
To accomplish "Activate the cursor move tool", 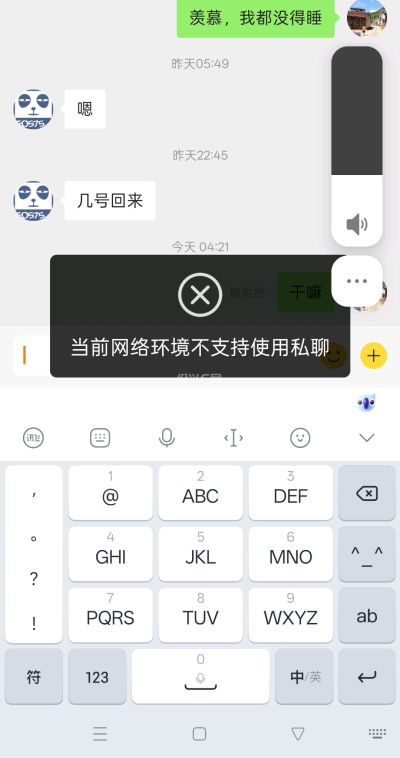I will click(x=233, y=438).
